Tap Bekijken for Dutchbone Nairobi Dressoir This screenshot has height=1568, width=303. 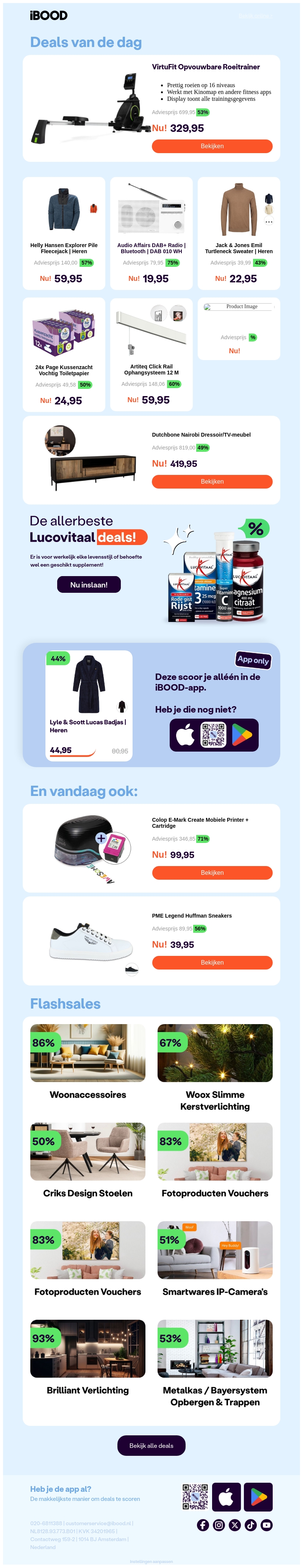point(212,481)
